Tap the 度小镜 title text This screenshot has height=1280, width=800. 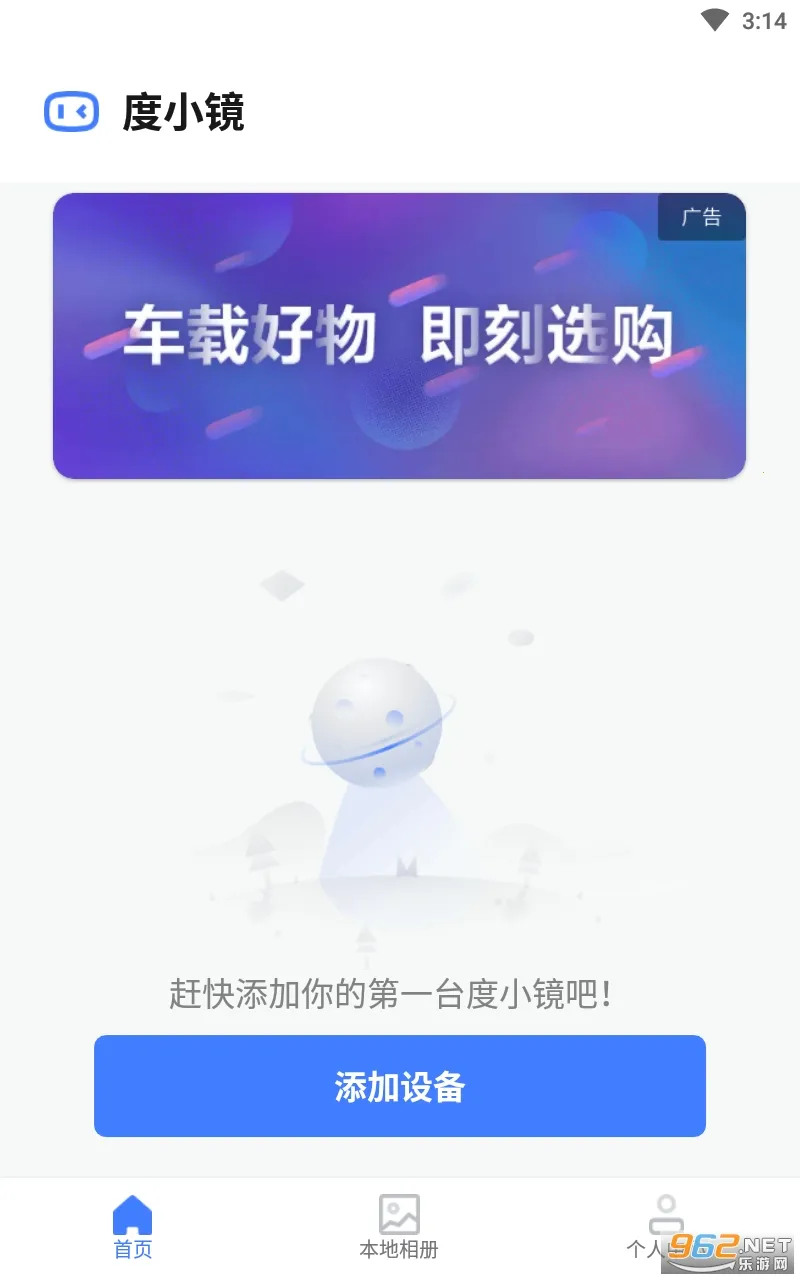click(x=184, y=113)
